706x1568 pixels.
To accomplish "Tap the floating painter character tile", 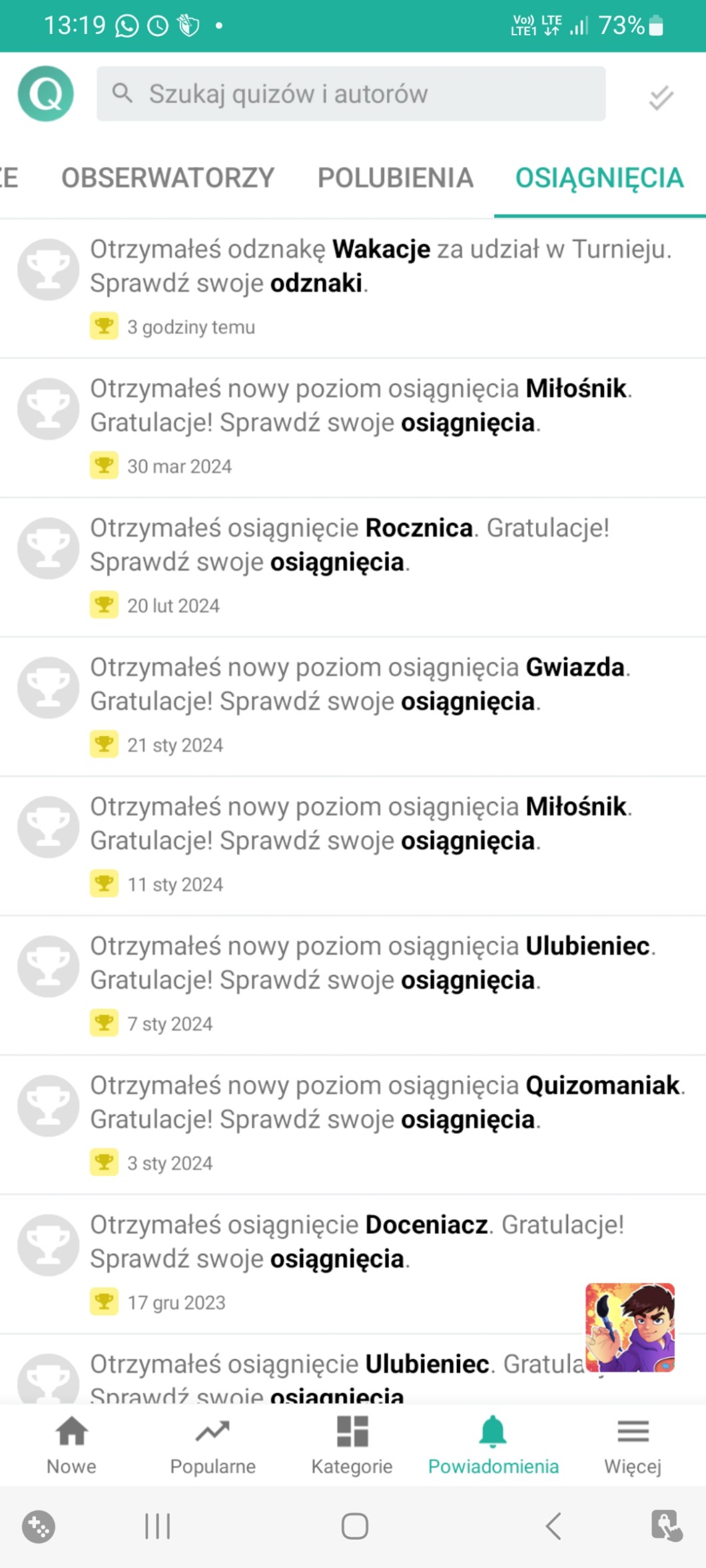I will (629, 1327).
